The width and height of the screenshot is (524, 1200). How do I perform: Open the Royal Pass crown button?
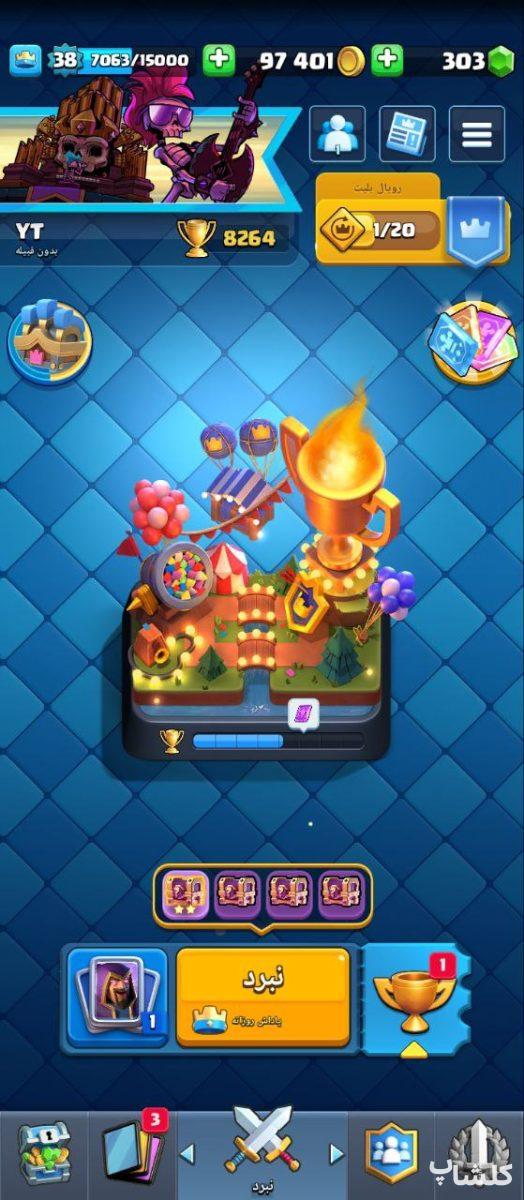click(x=473, y=228)
